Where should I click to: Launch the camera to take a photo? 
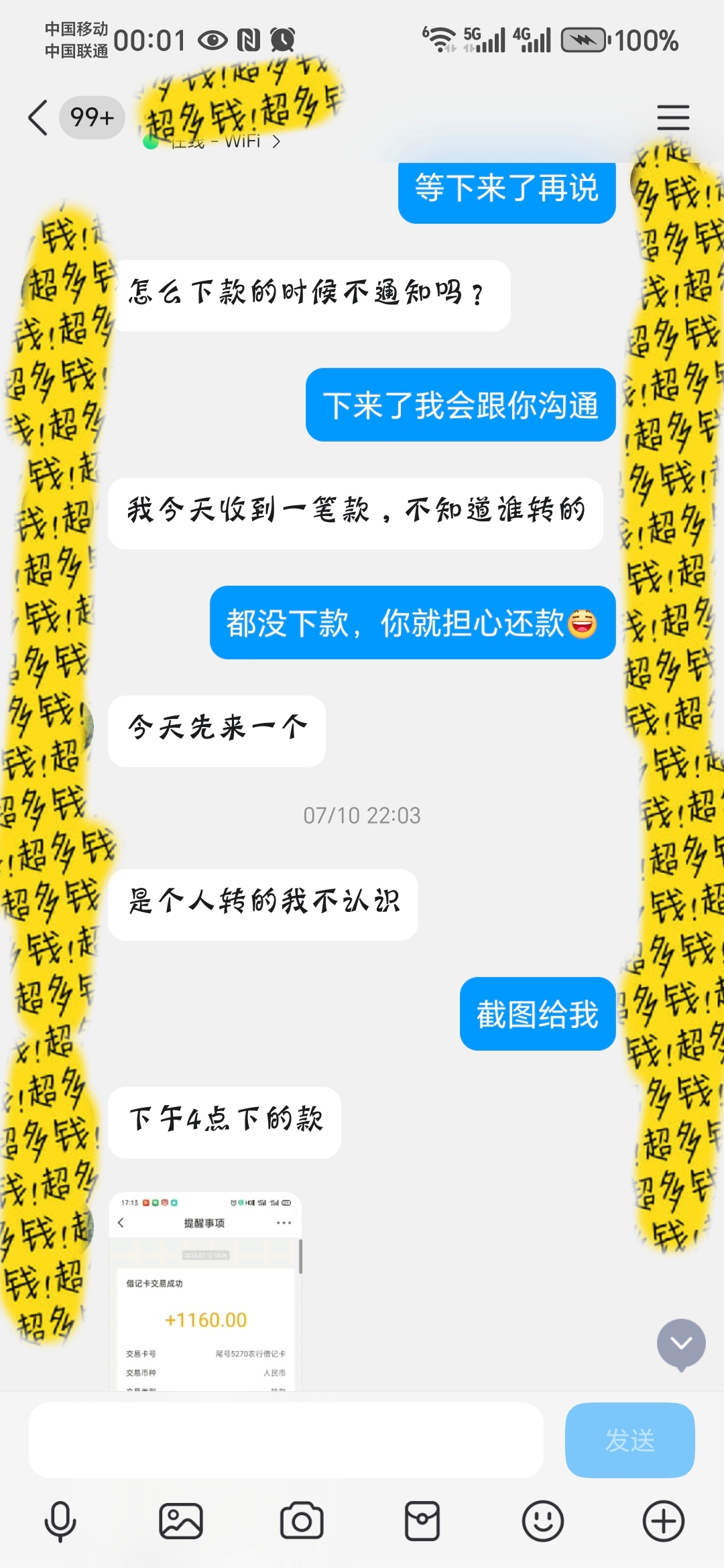tap(302, 1521)
